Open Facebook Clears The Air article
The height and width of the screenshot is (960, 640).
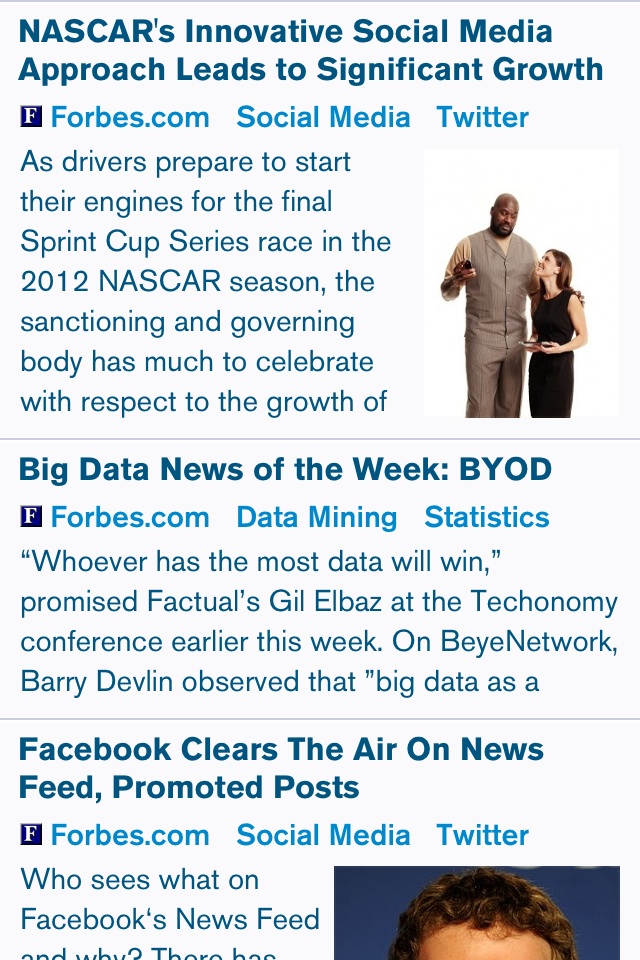281,768
